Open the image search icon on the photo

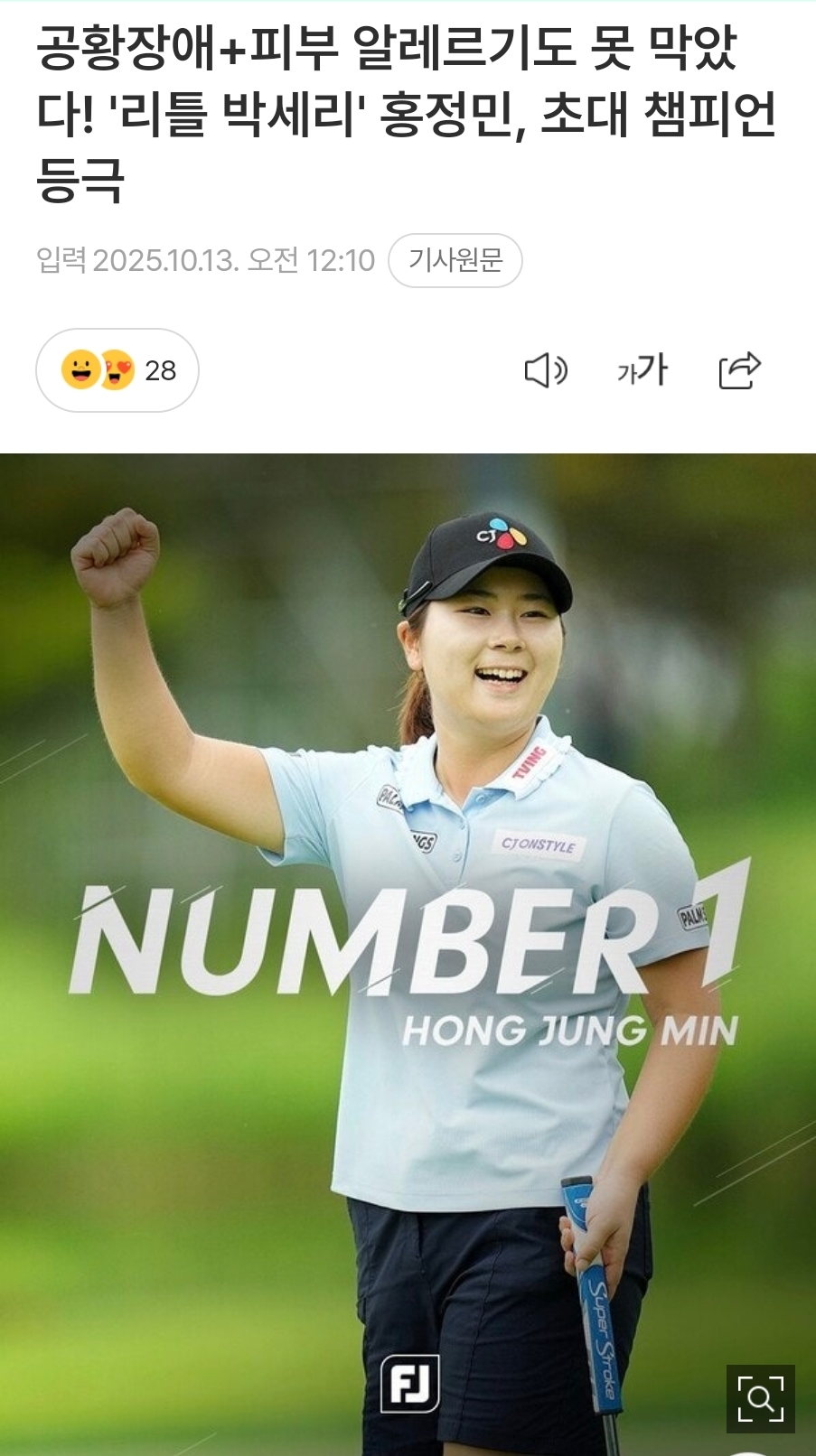pyautogui.click(x=760, y=1398)
